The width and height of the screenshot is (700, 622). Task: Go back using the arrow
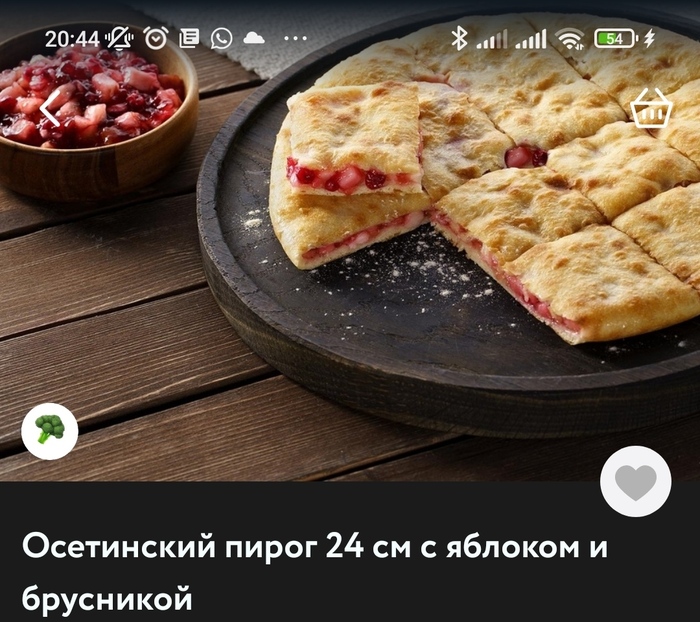coord(48,110)
